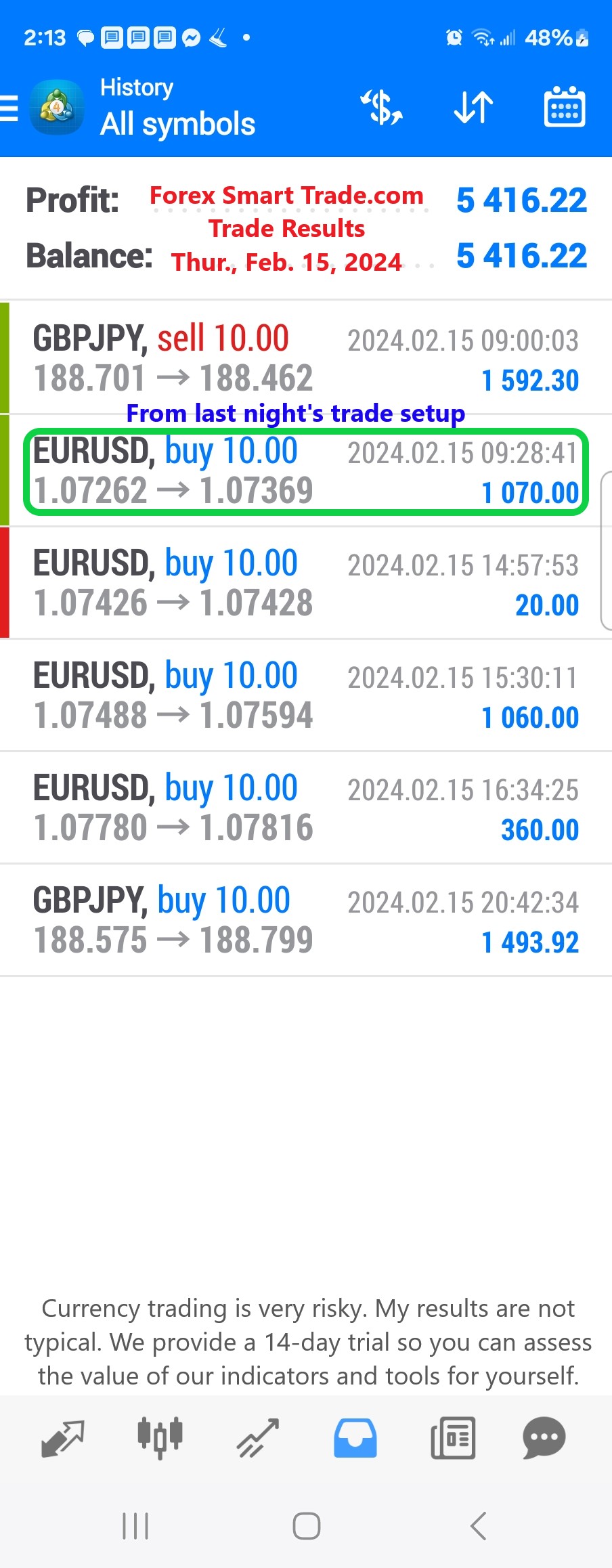Open the News feed icon

pyautogui.click(x=452, y=1438)
